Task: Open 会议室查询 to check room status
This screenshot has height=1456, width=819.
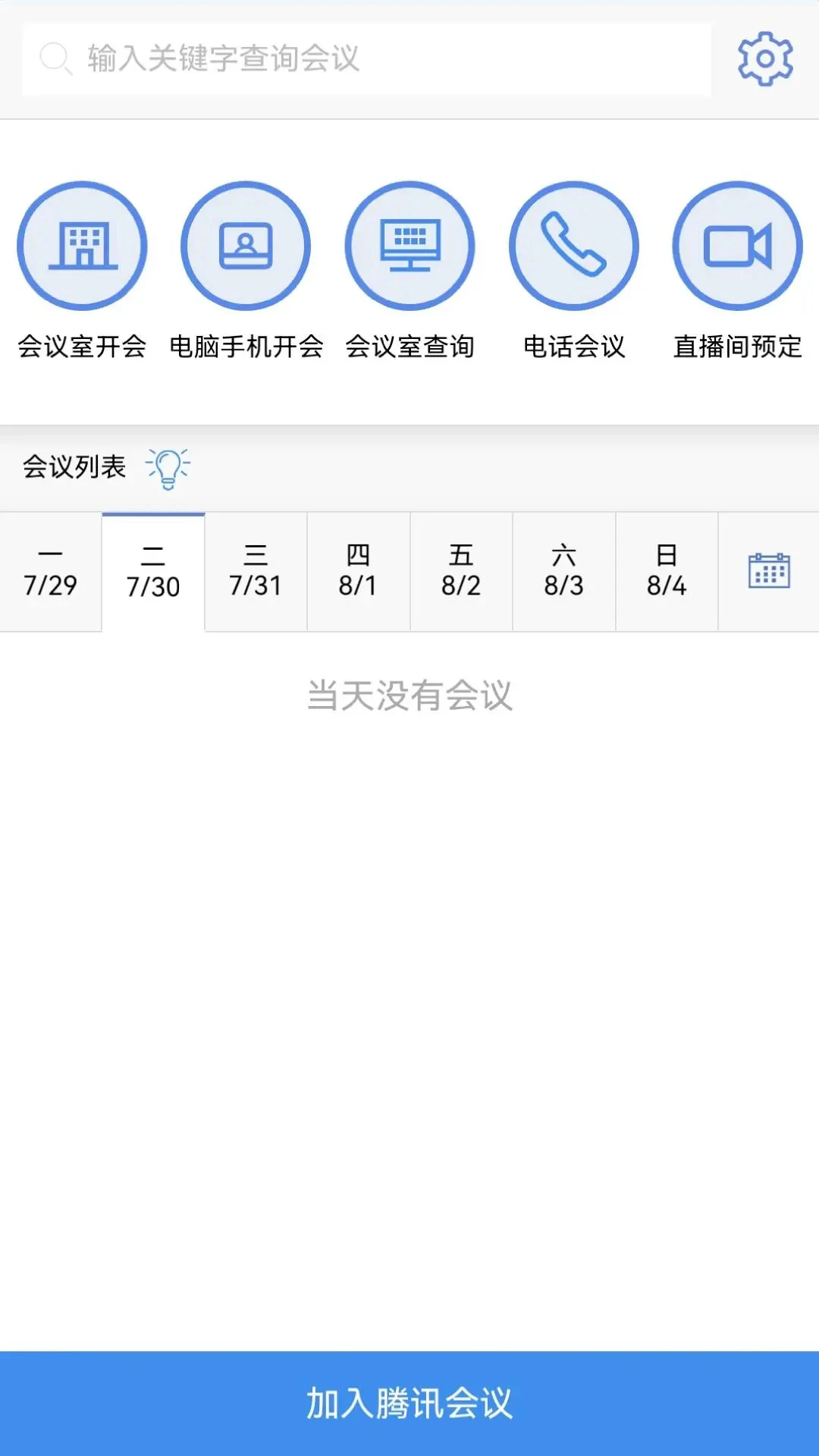Action: tap(409, 246)
